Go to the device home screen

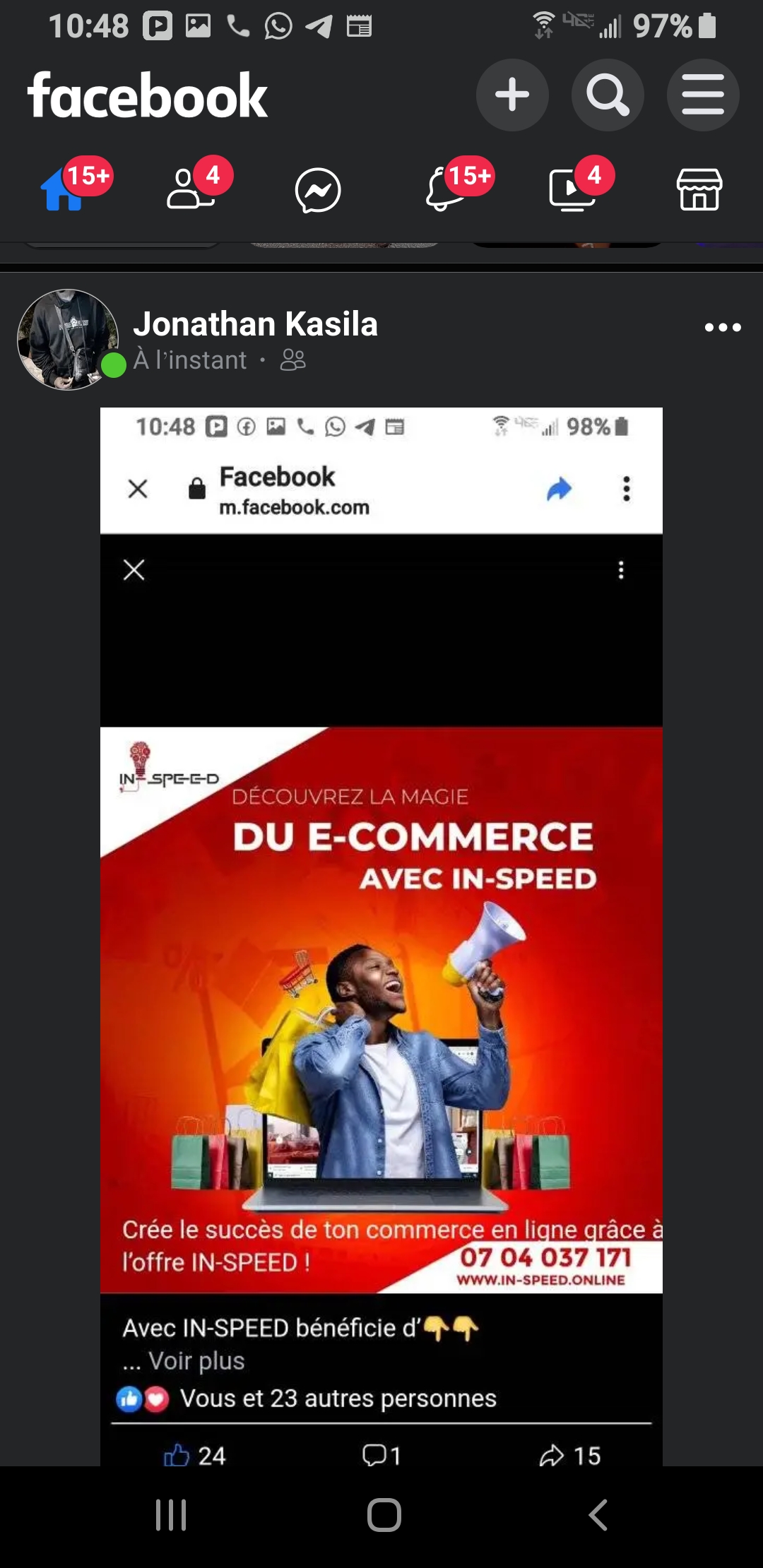[384, 1515]
